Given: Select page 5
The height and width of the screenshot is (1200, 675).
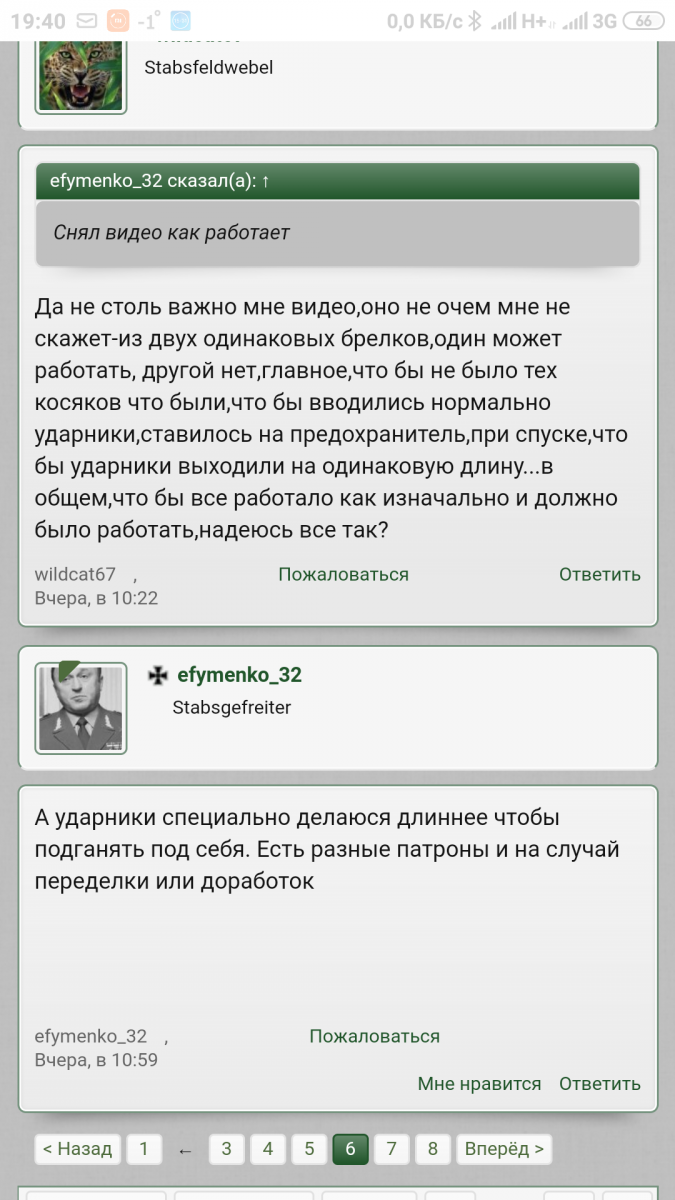Looking at the screenshot, I should [x=309, y=1149].
